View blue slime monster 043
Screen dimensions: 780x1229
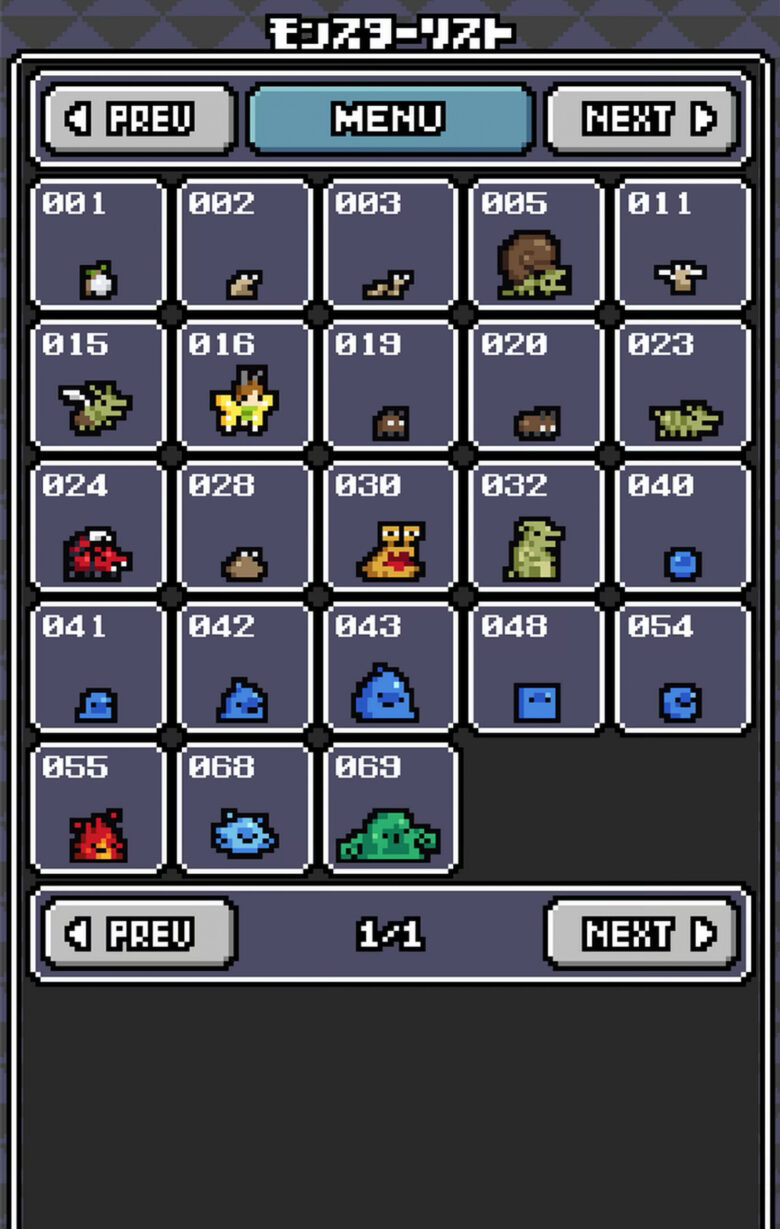click(x=390, y=666)
